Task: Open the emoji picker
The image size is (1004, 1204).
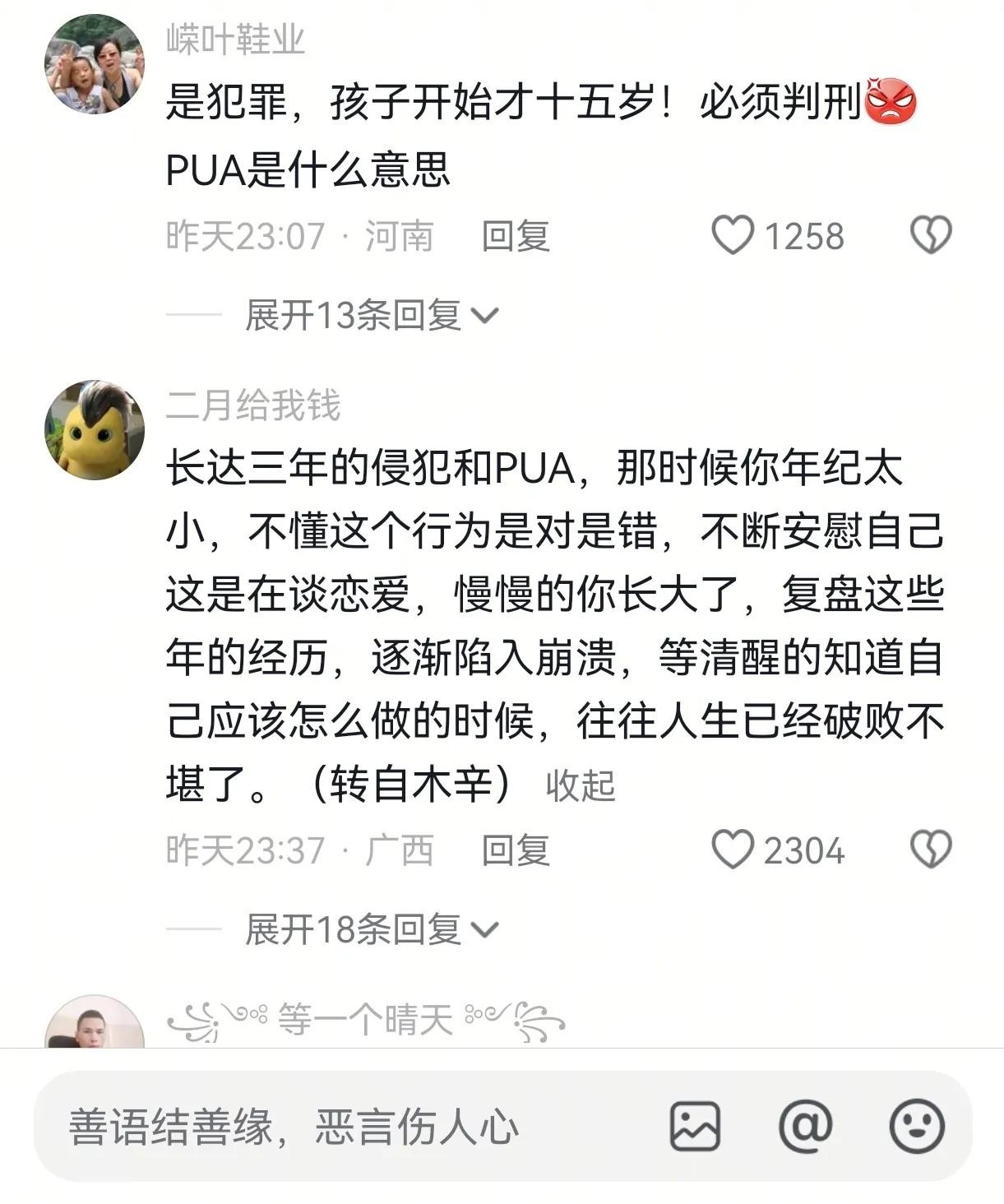Action: click(917, 1126)
